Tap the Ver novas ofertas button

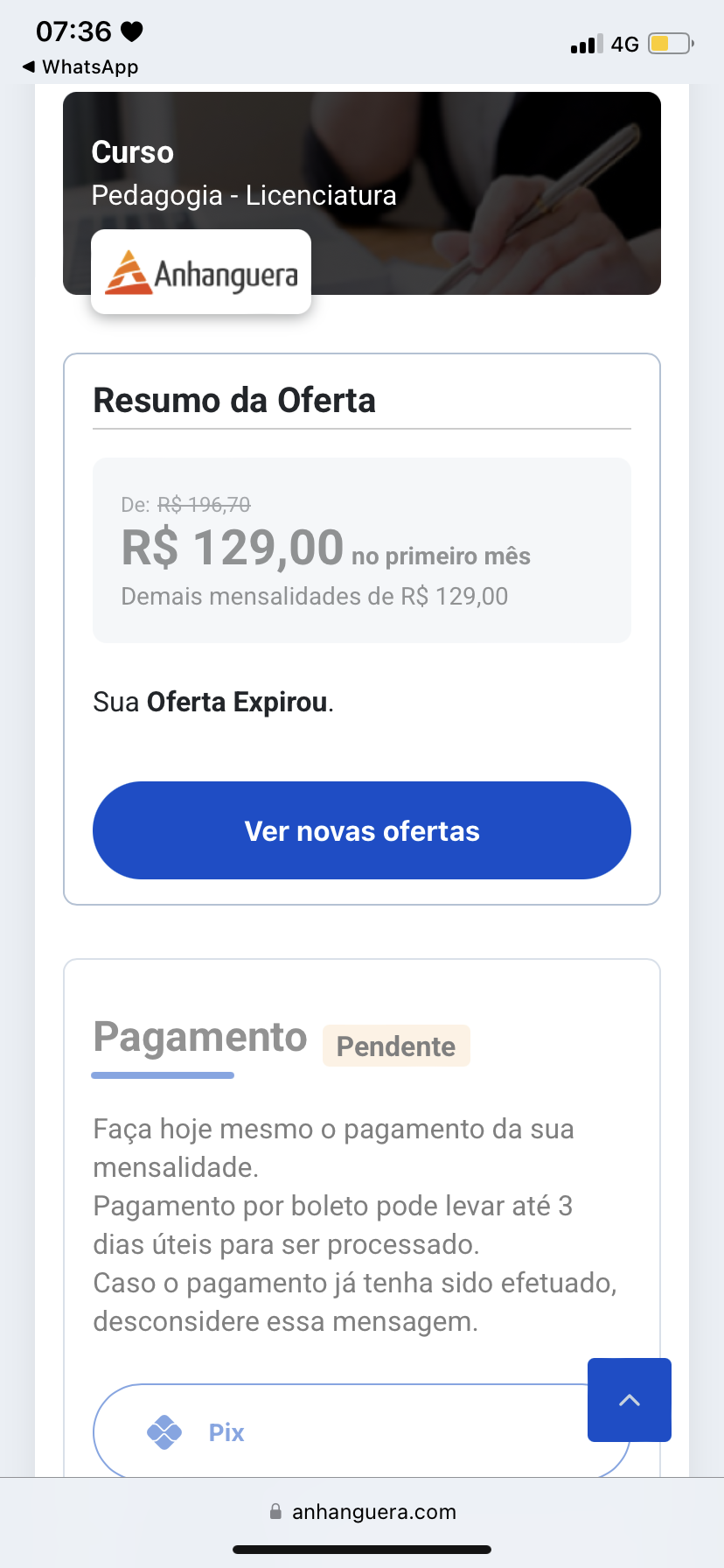[x=361, y=830]
